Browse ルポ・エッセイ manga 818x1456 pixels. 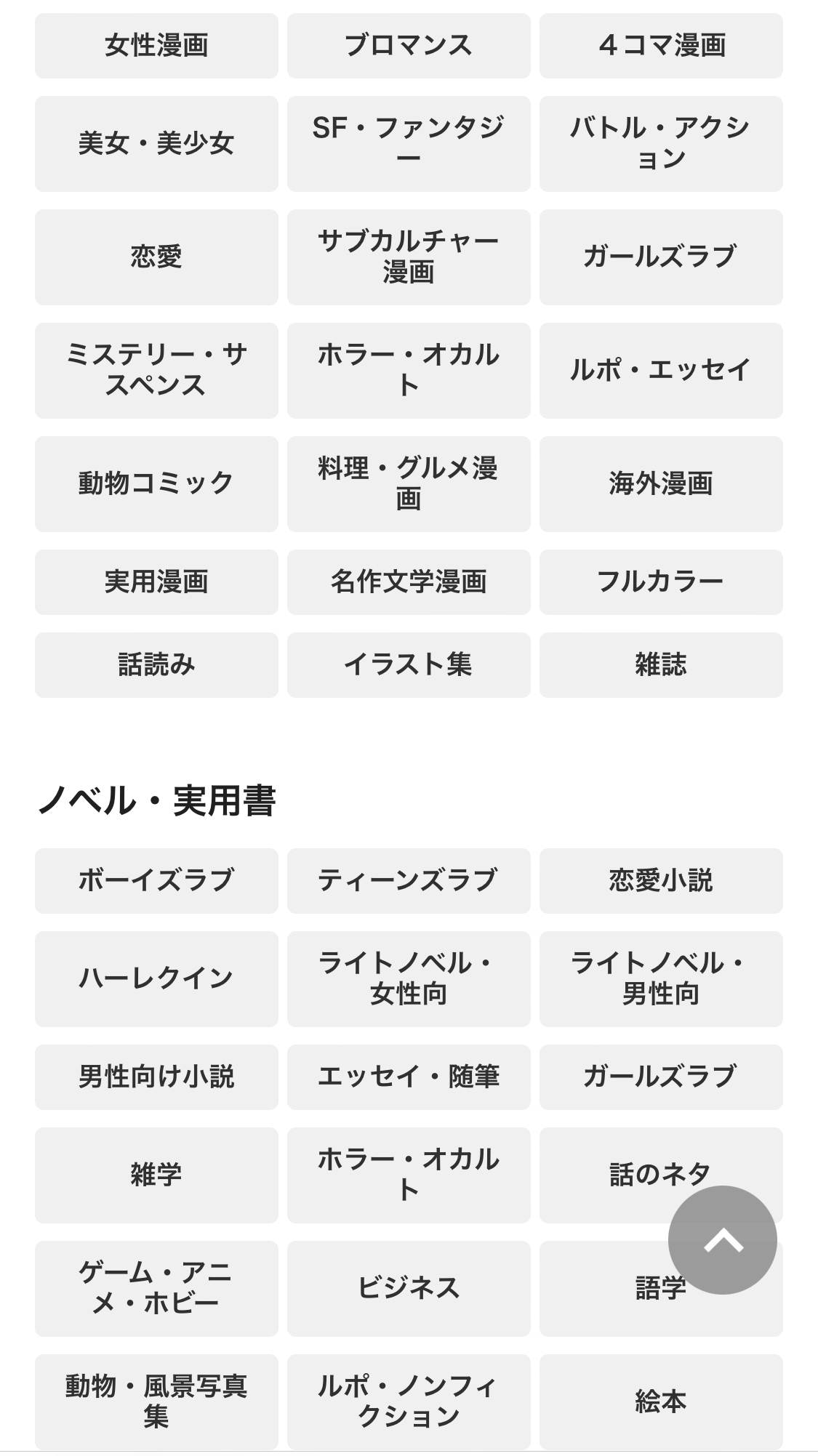tap(661, 371)
